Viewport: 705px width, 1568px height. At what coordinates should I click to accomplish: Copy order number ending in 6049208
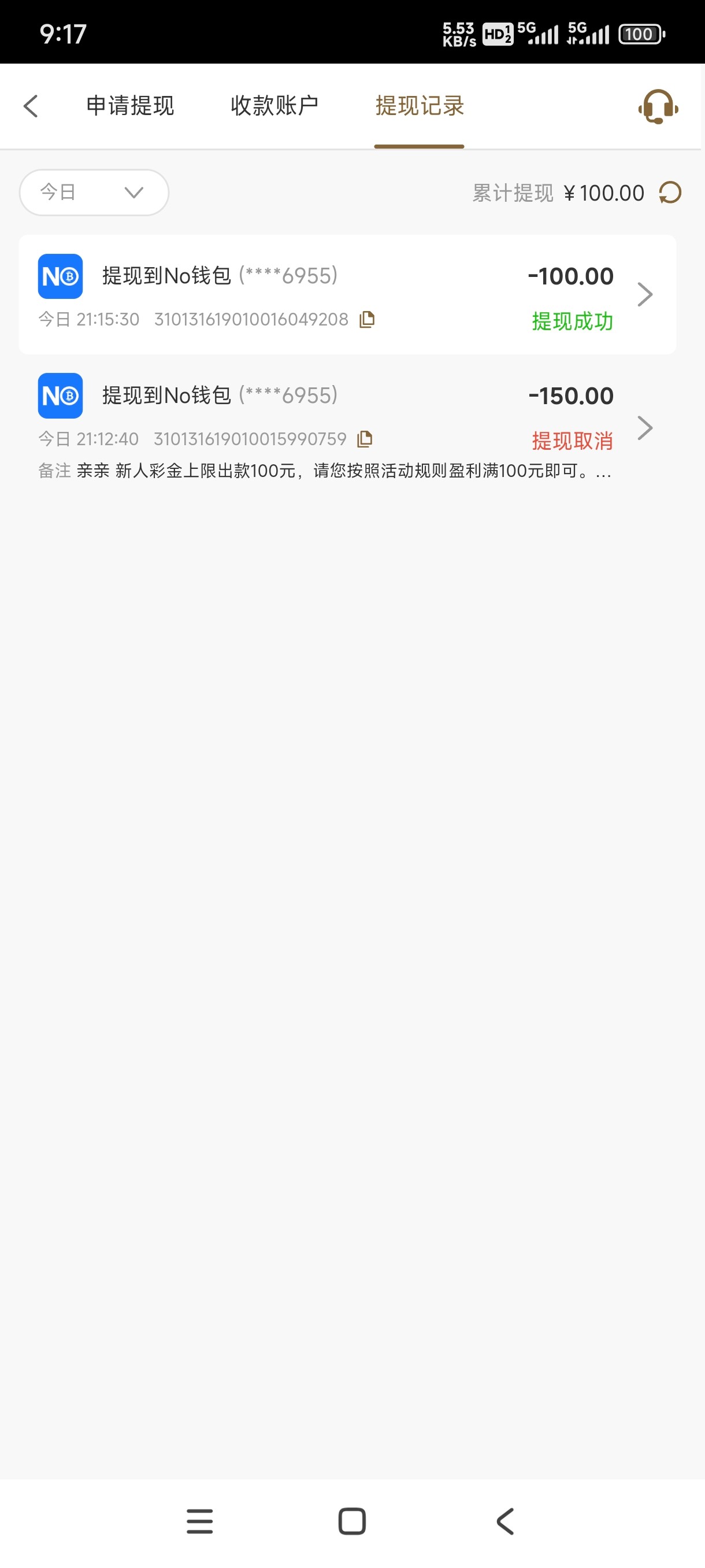click(x=367, y=319)
